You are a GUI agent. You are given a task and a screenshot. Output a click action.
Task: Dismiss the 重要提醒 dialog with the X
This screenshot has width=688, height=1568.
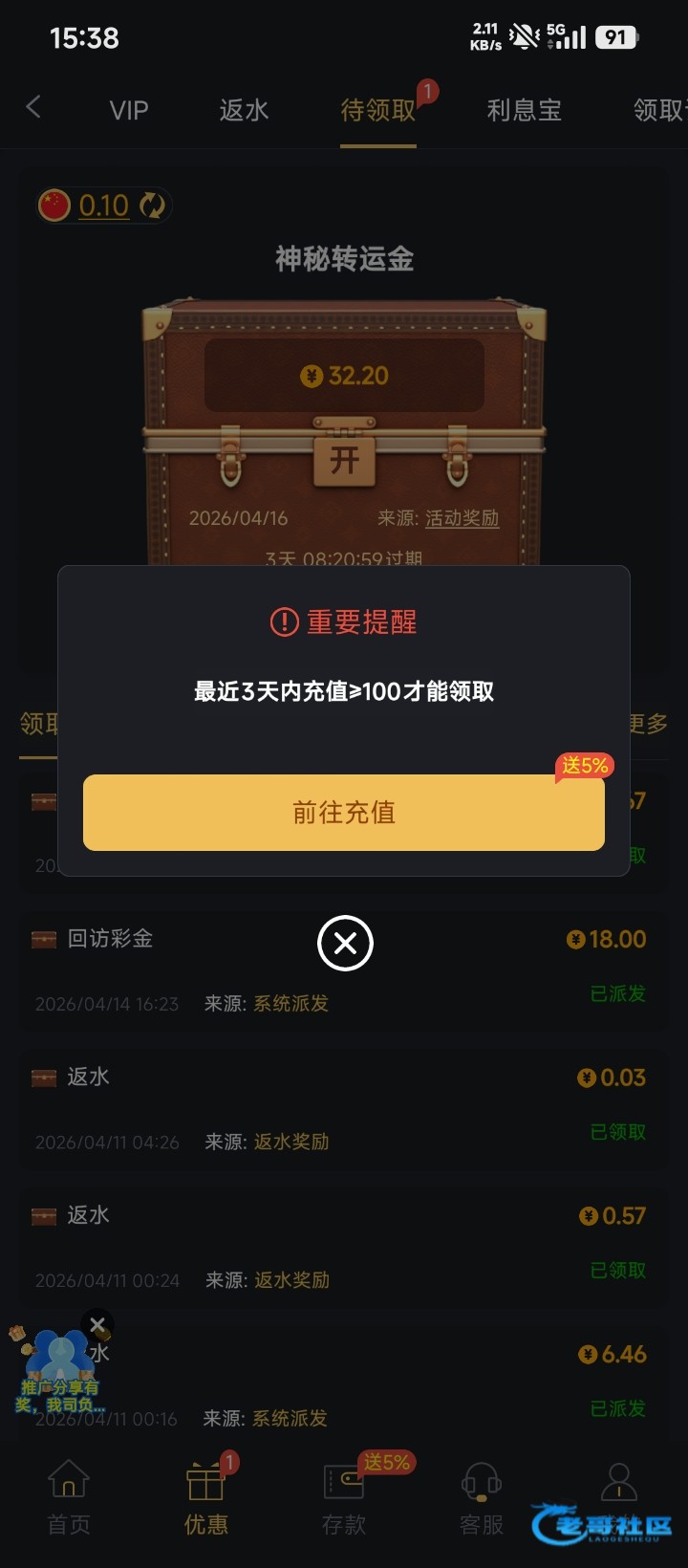pos(345,944)
